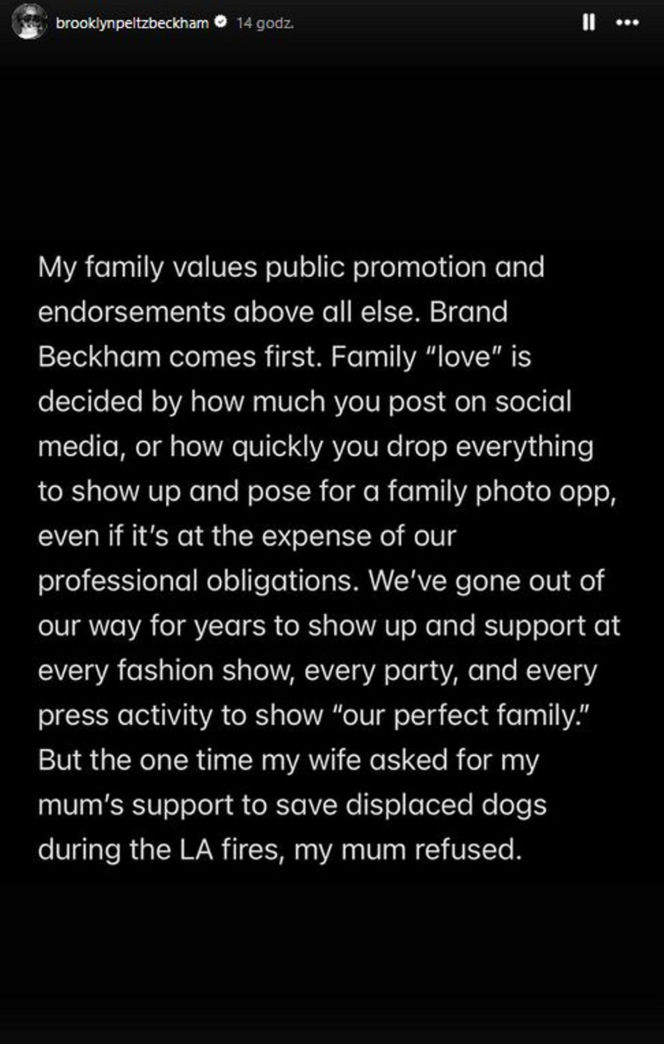Screen dimensions: 664x1044
Task: Pause the story playback
Action: pos(588,24)
